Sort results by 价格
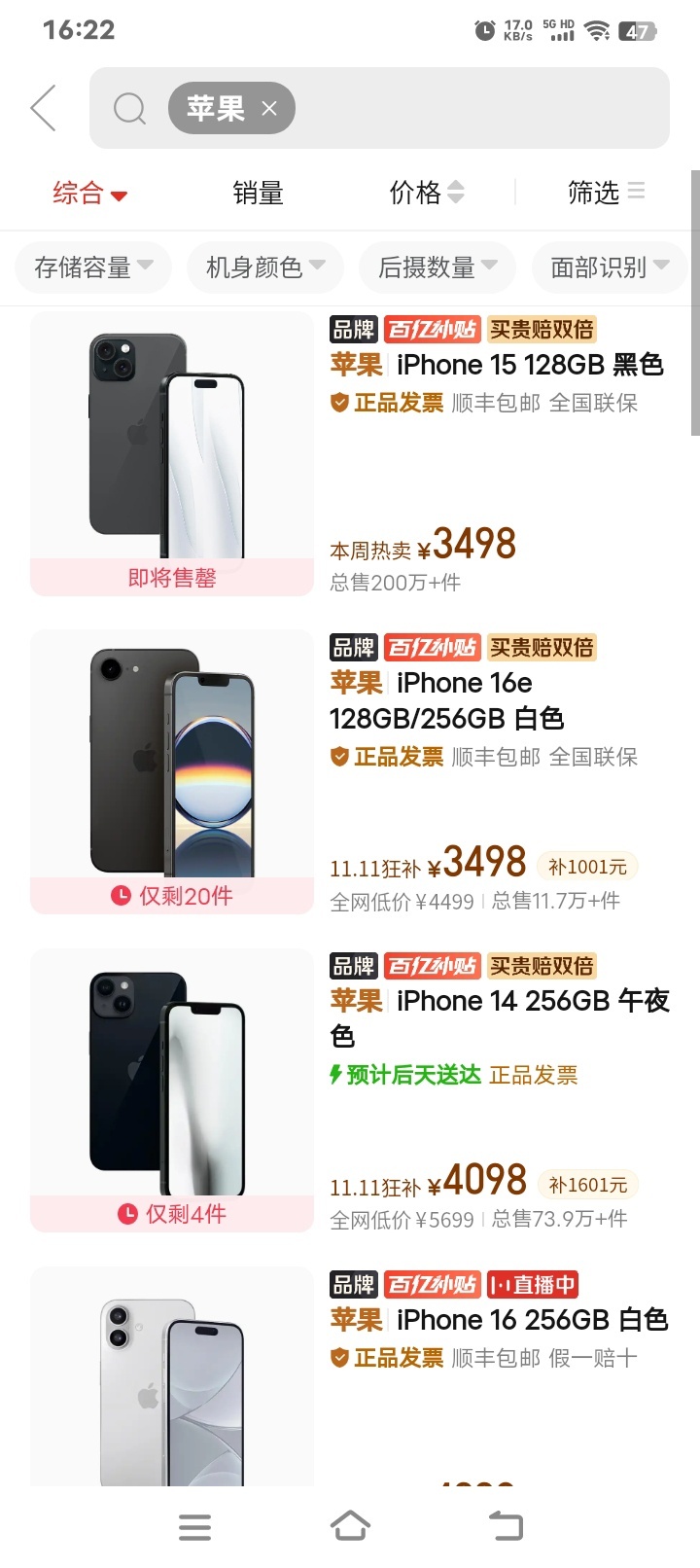This screenshot has width=700, height=1568. click(426, 193)
